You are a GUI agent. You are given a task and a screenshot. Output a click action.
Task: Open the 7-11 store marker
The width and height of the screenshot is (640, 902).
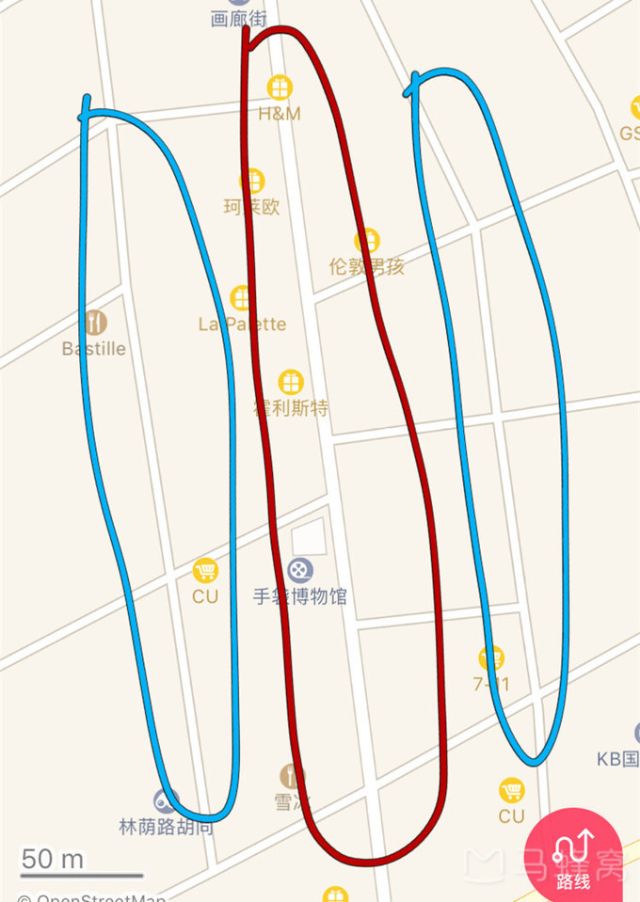coord(491,658)
